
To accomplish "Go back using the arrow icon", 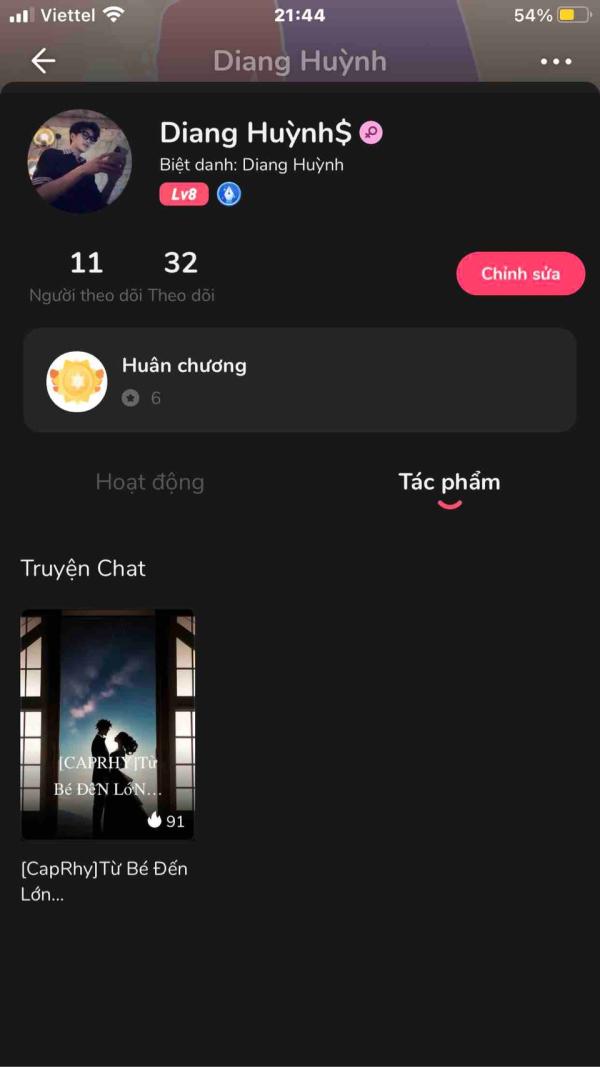I will [x=43, y=61].
